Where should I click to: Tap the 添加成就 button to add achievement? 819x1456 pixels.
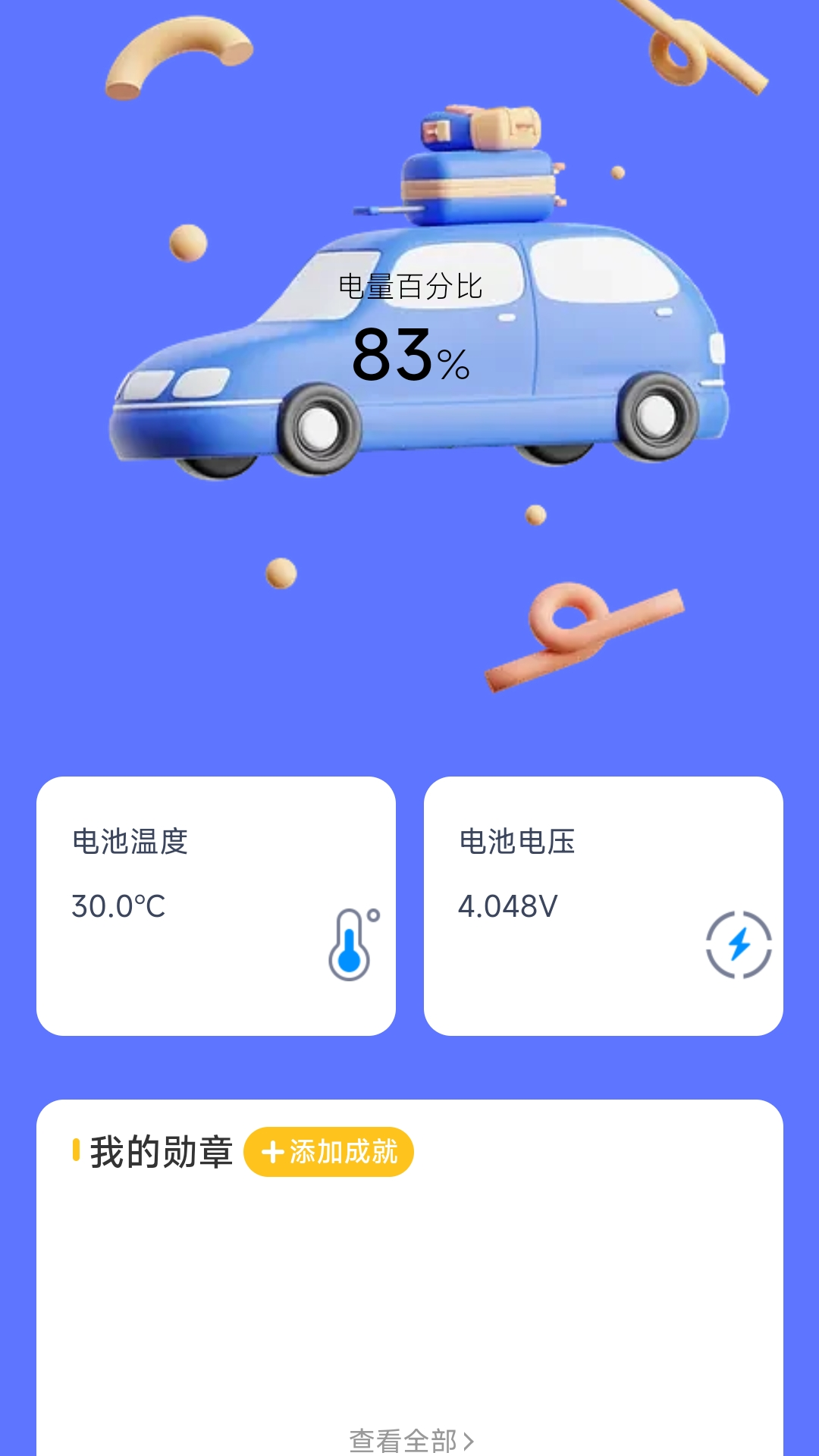(x=330, y=1151)
